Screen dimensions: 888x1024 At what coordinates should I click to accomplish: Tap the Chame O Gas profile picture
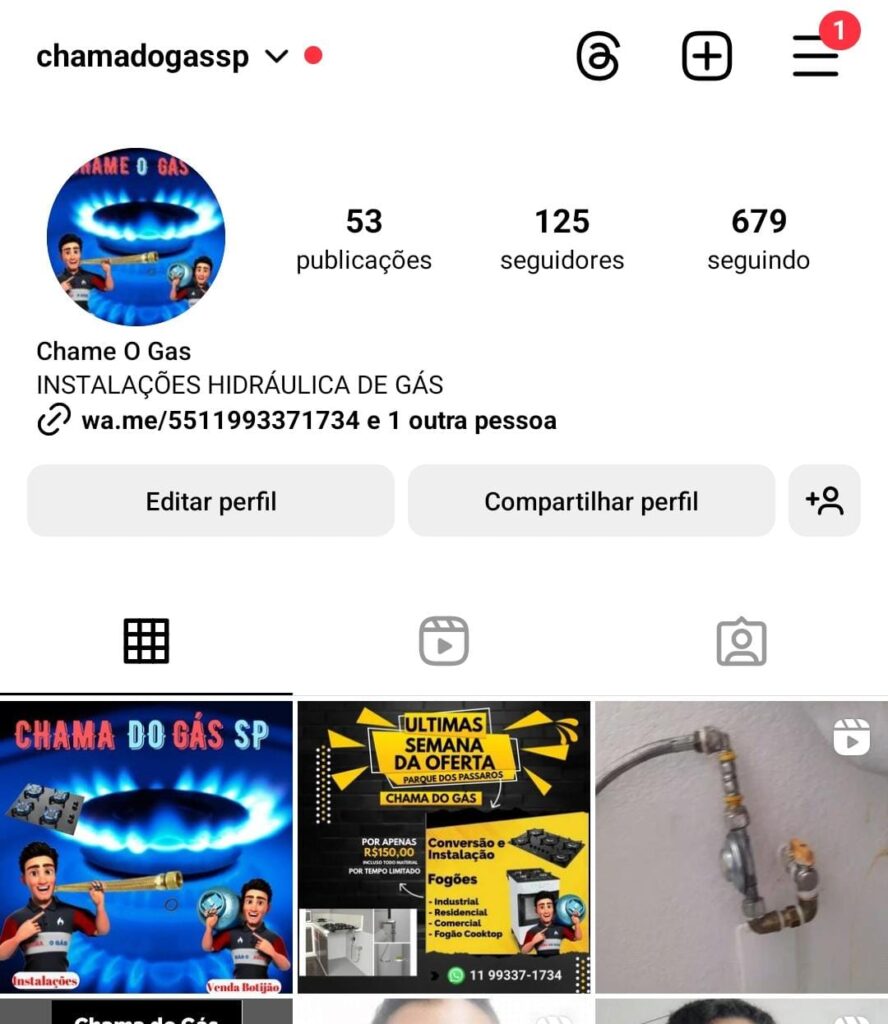(136, 237)
